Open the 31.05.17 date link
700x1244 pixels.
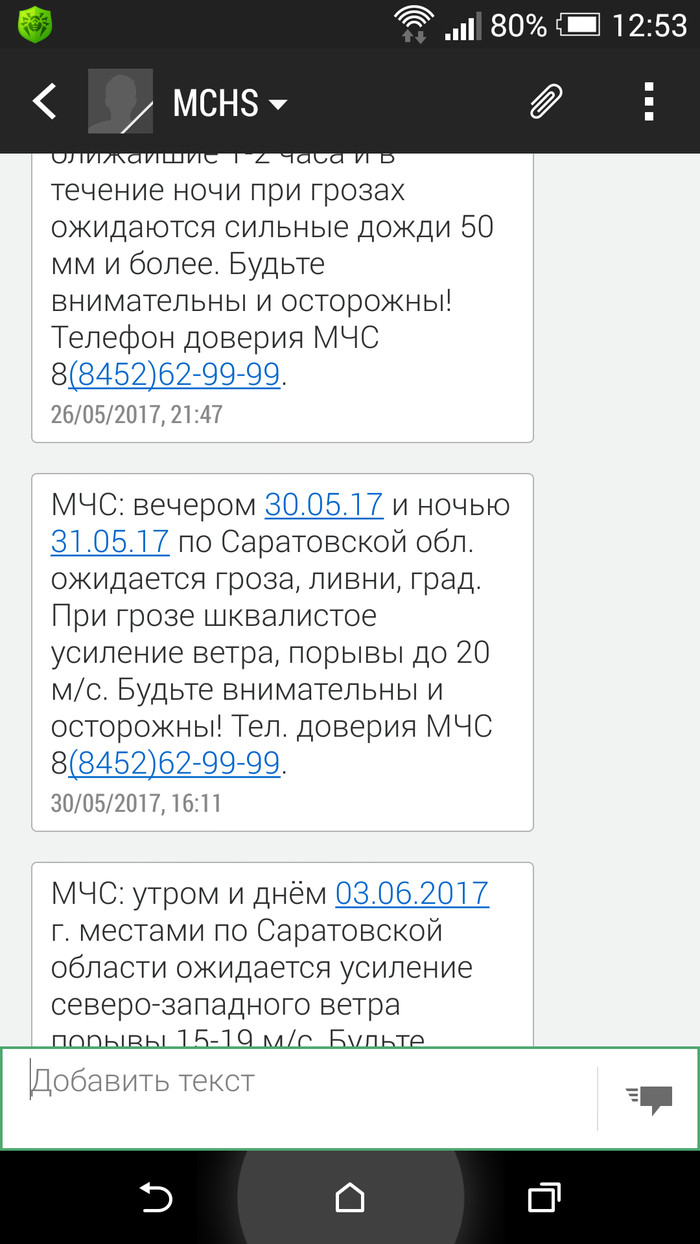point(110,543)
